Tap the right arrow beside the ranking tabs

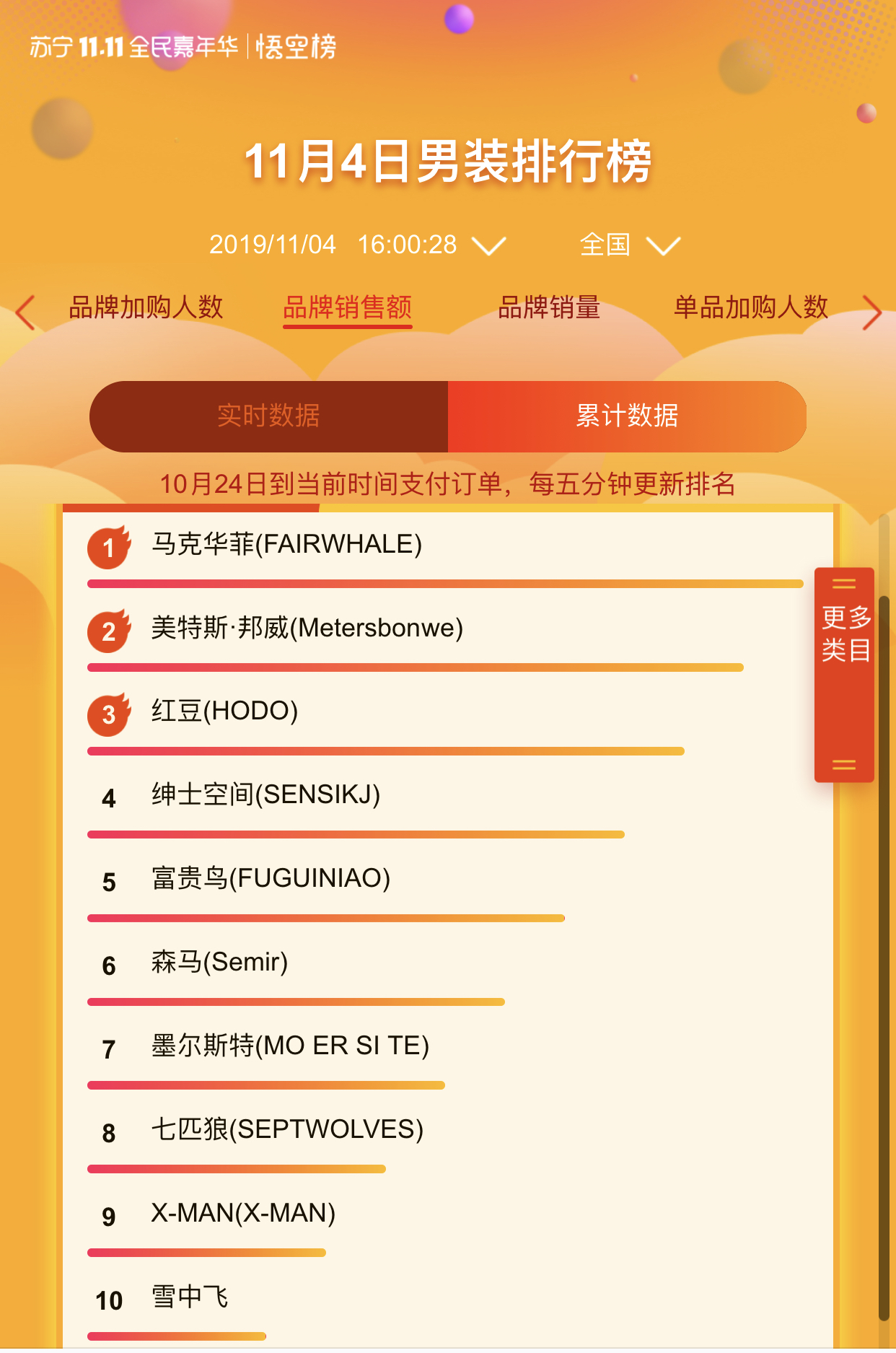point(871,312)
